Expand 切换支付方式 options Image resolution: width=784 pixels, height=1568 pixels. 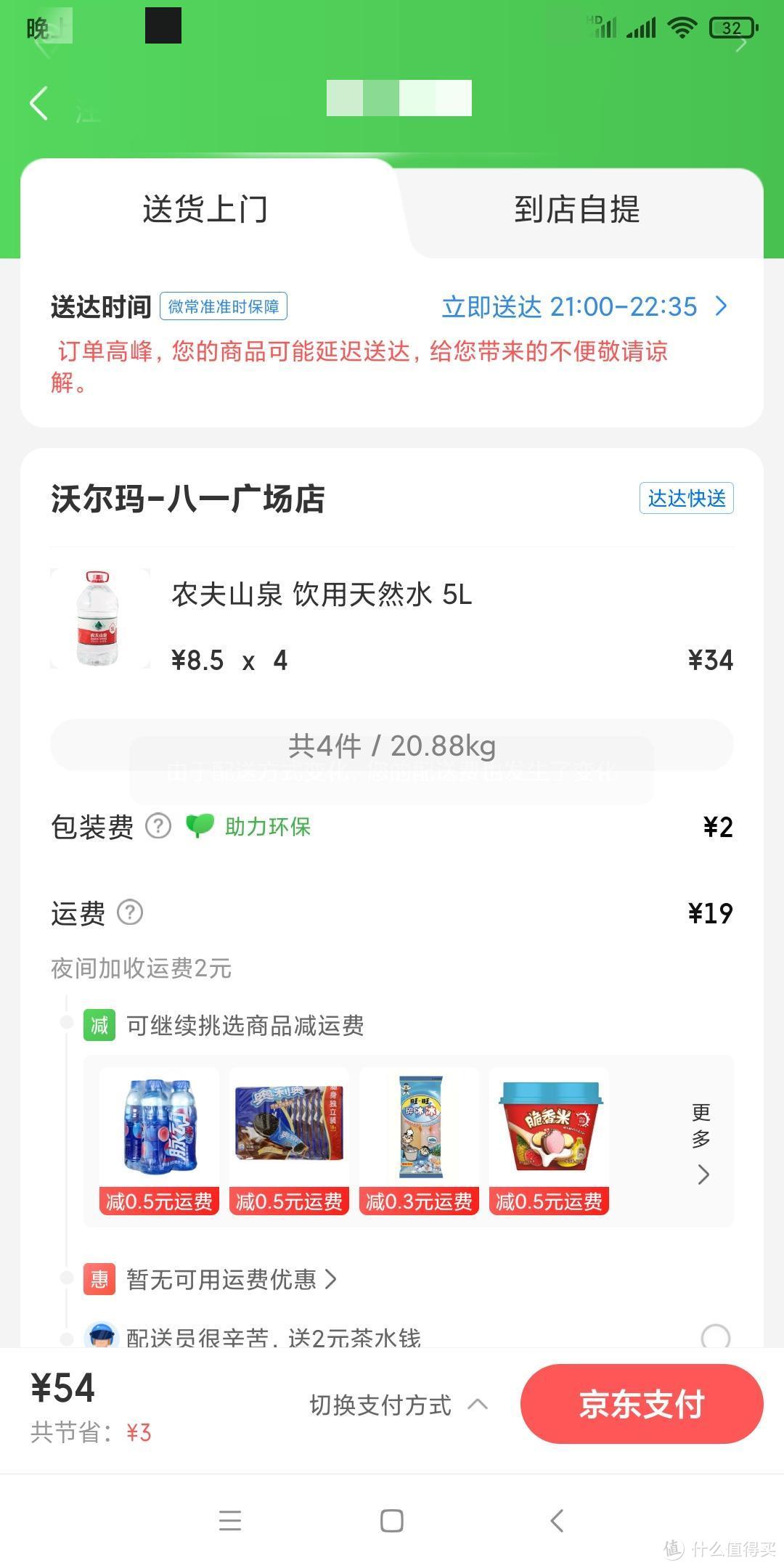(x=398, y=1405)
